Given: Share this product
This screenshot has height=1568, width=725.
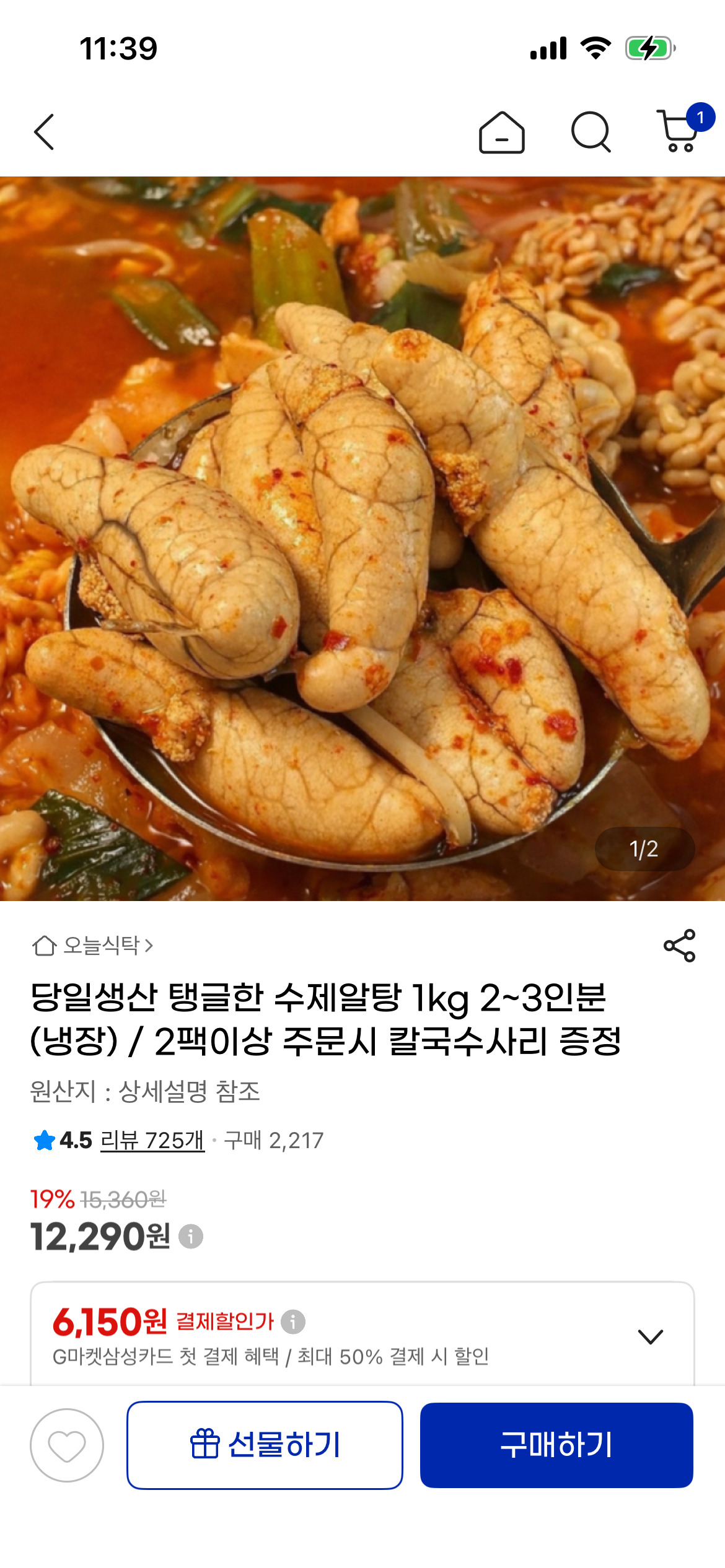Looking at the screenshot, I should point(679,946).
